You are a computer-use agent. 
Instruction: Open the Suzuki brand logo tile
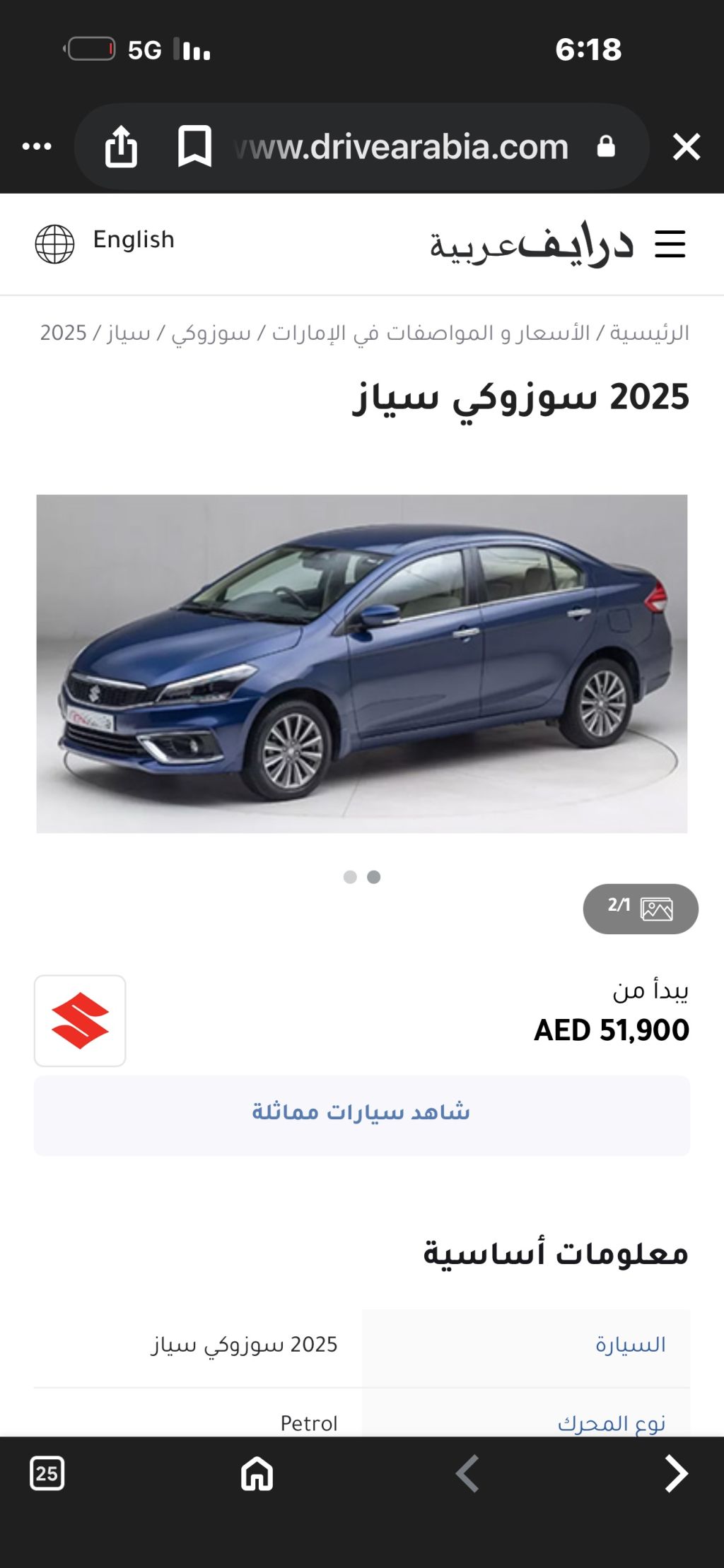pyautogui.click(x=80, y=1020)
